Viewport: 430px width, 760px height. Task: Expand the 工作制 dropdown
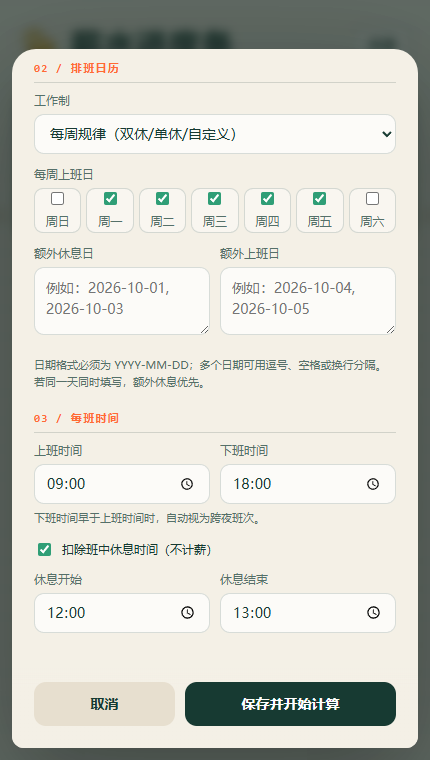[215, 134]
